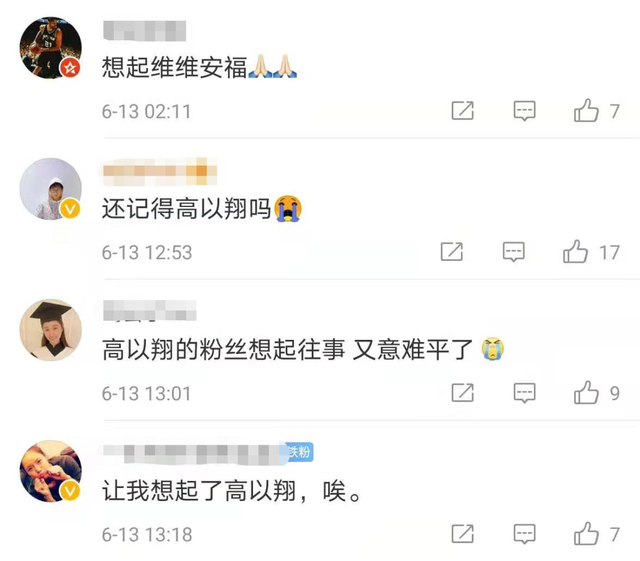Open the avatar beside 让我想起了高以翔 comment
The image size is (640, 561).
(x=51, y=470)
